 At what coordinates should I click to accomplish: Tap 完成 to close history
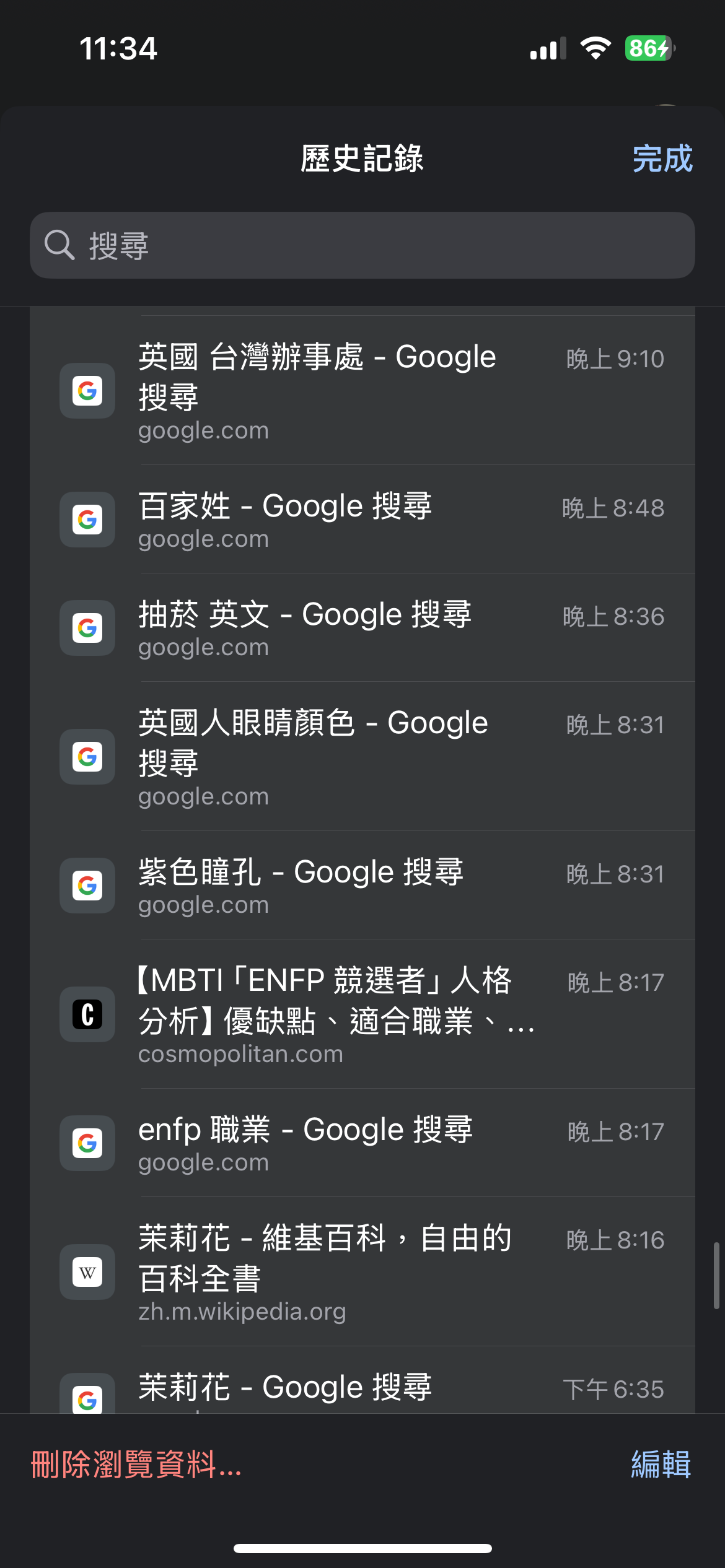coord(662,159)
